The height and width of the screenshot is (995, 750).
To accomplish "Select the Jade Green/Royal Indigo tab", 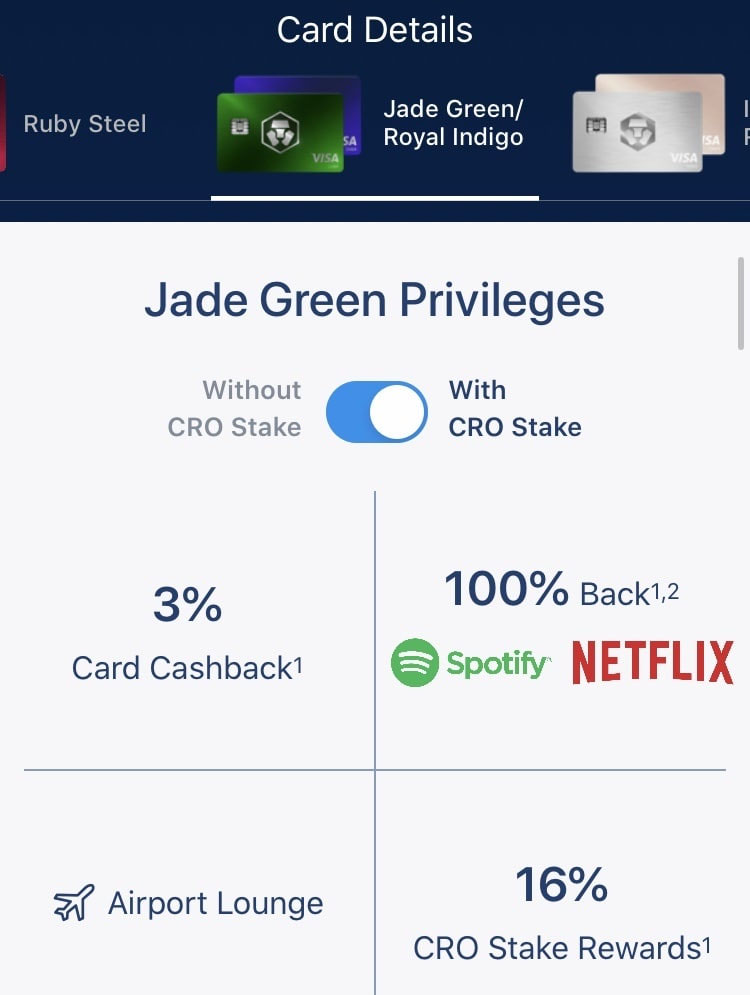I will click(x=374, y=125).
